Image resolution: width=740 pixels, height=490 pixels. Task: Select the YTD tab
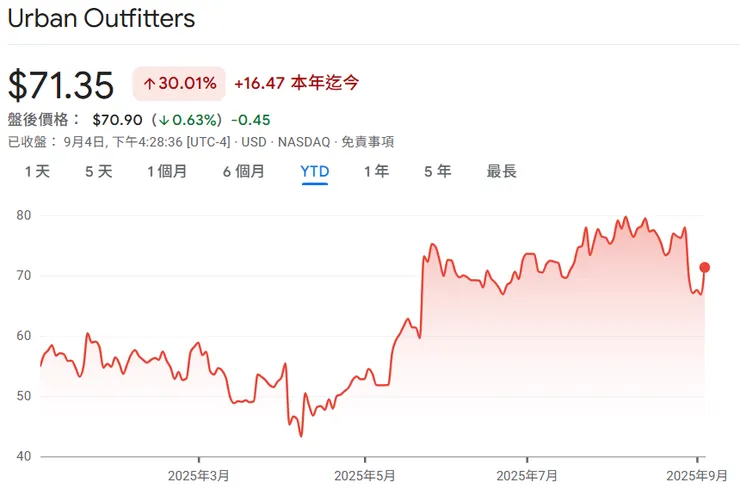coord(315,172)
